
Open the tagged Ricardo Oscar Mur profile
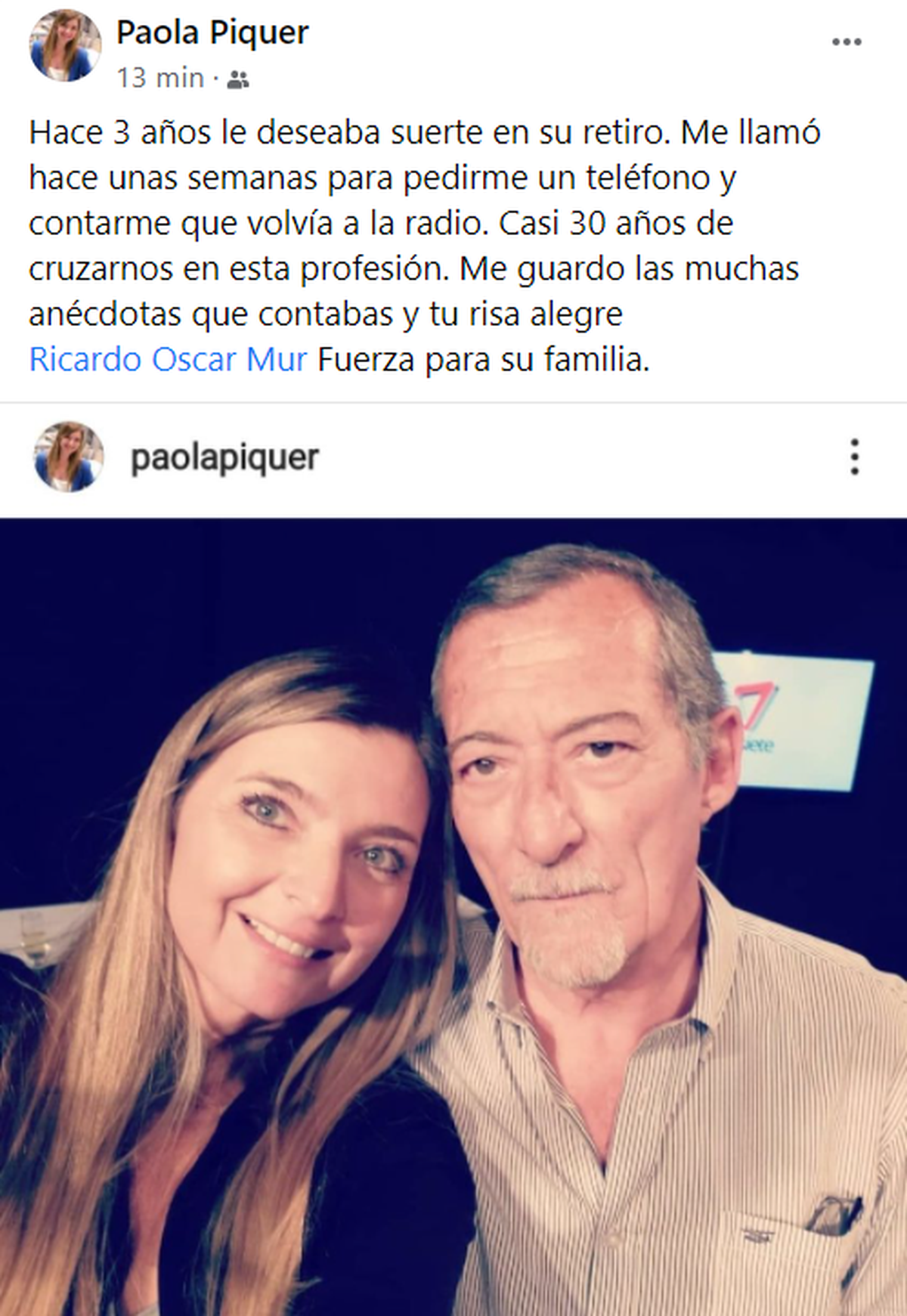[168, 360]
